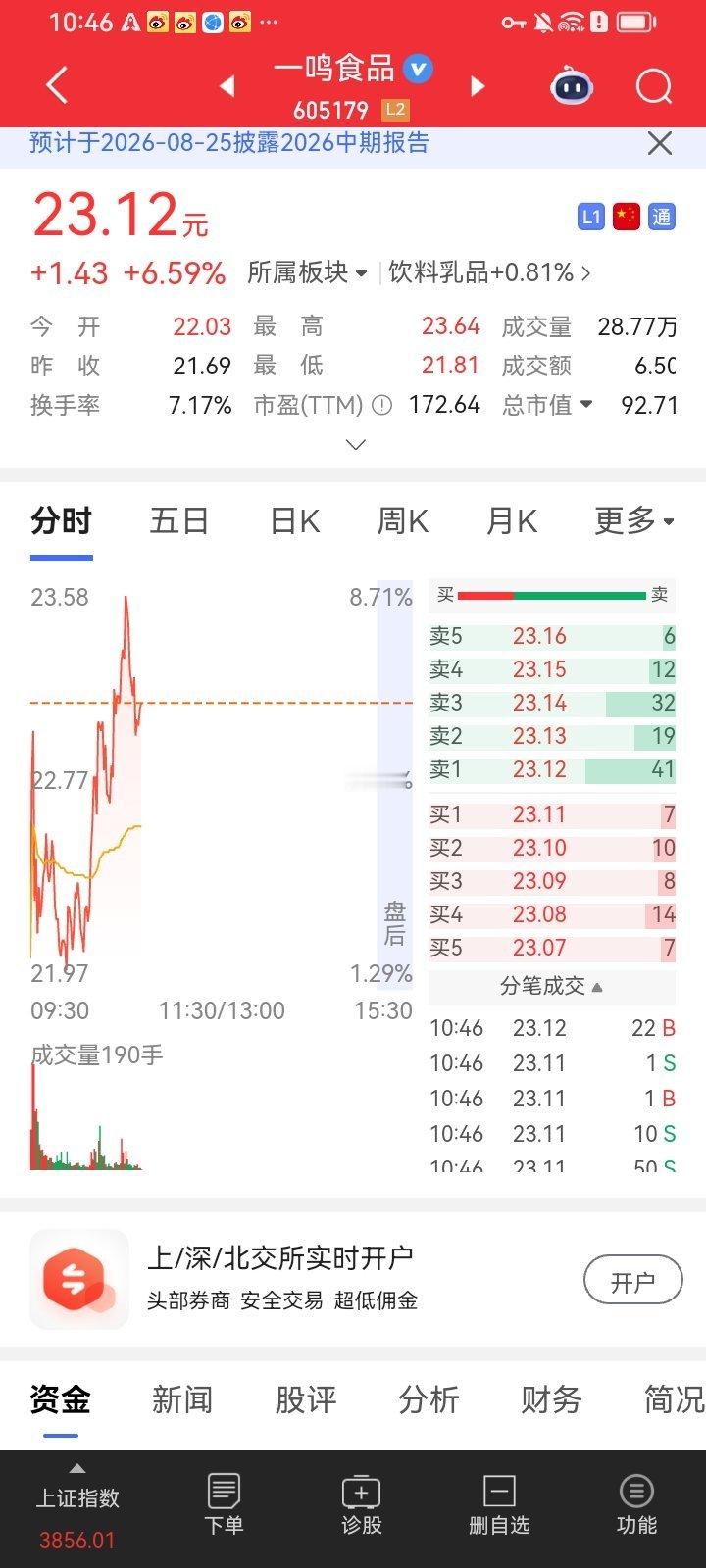Select the 月K chart tab
Viewport: 706px width, 1568px height.
pyautogui.click(x=512, y=520)
